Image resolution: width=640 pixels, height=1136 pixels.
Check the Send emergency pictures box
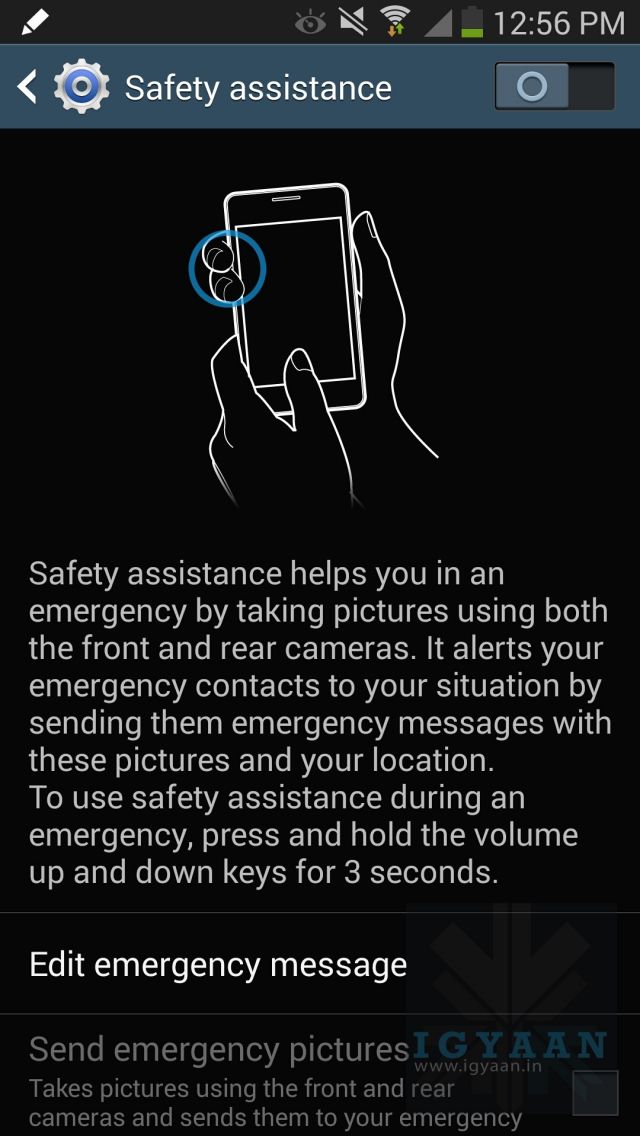click(595, 1092)
